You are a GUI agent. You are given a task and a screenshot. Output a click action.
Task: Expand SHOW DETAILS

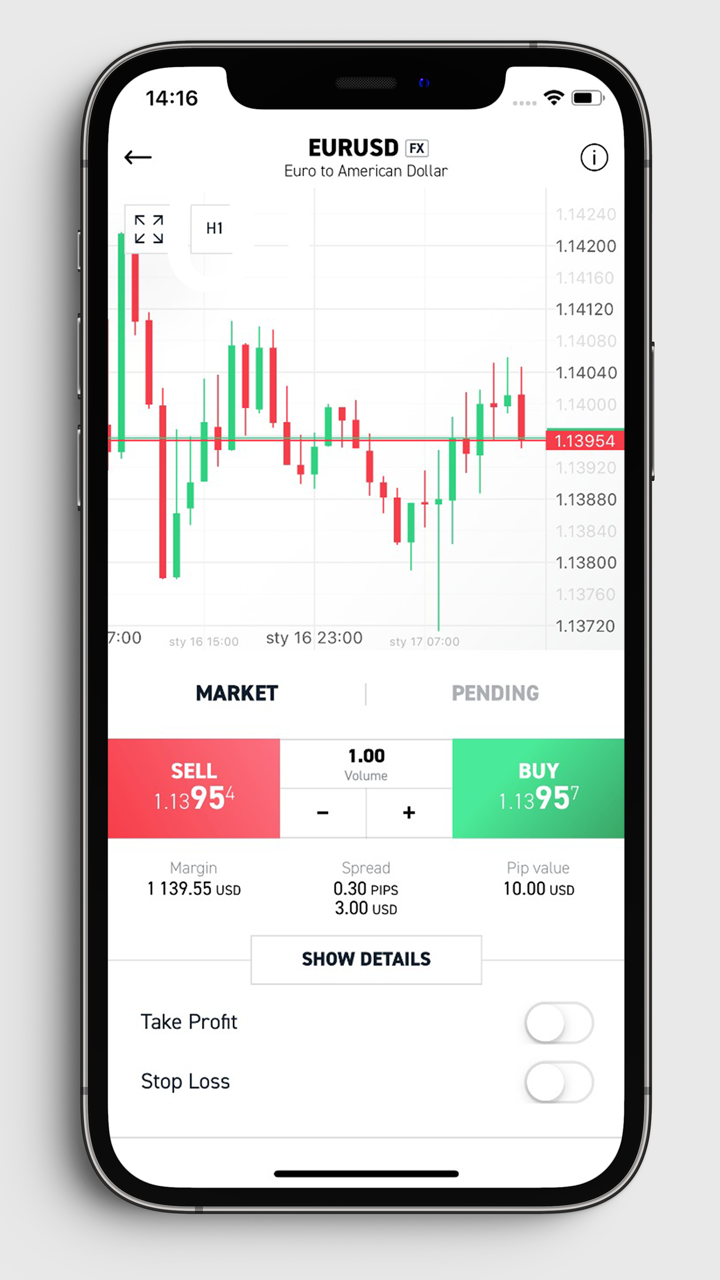coord(366,959)
